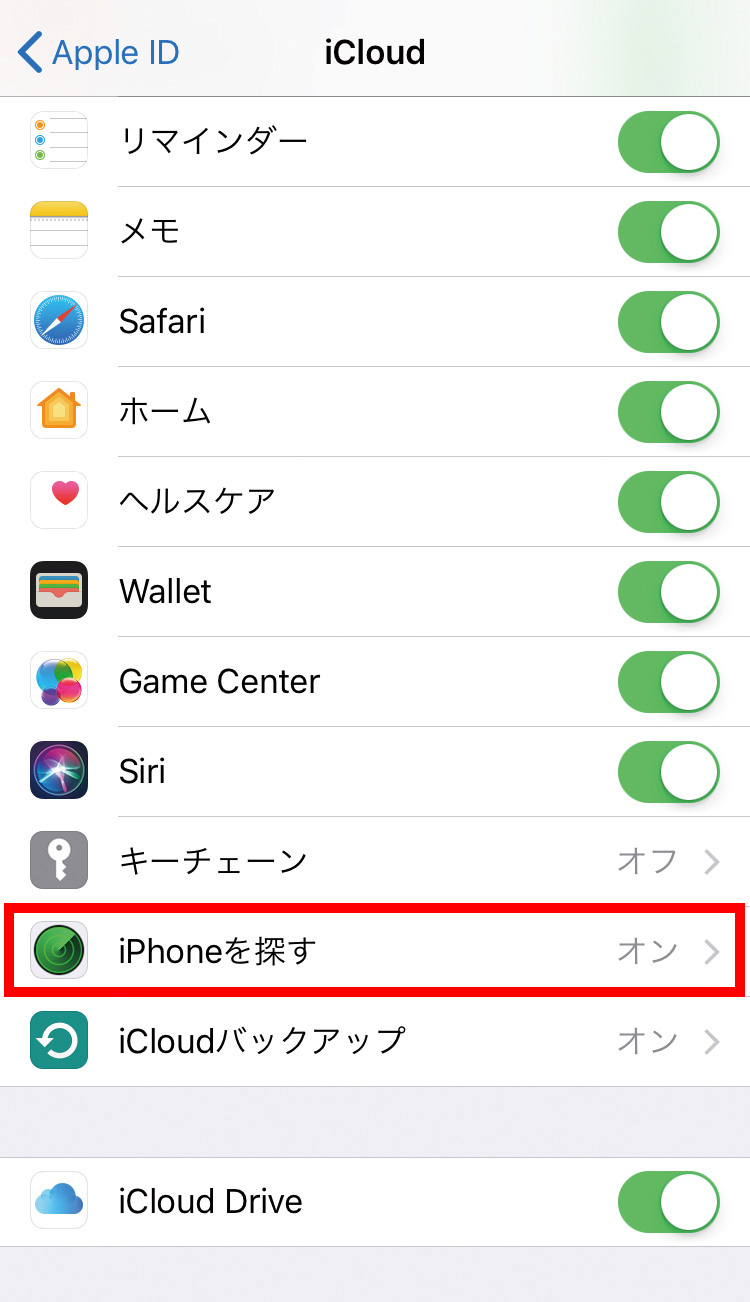Switch off ヘルスケア syncing
The image size is (750, 1302).
669,502
